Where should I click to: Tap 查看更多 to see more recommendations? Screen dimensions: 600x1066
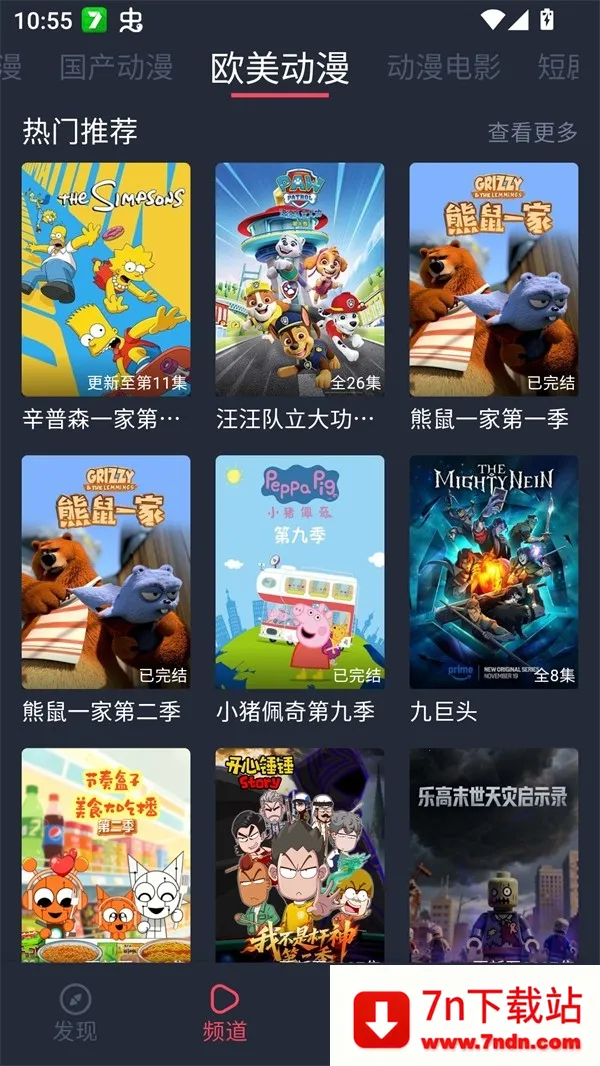[x=532, y=132]
